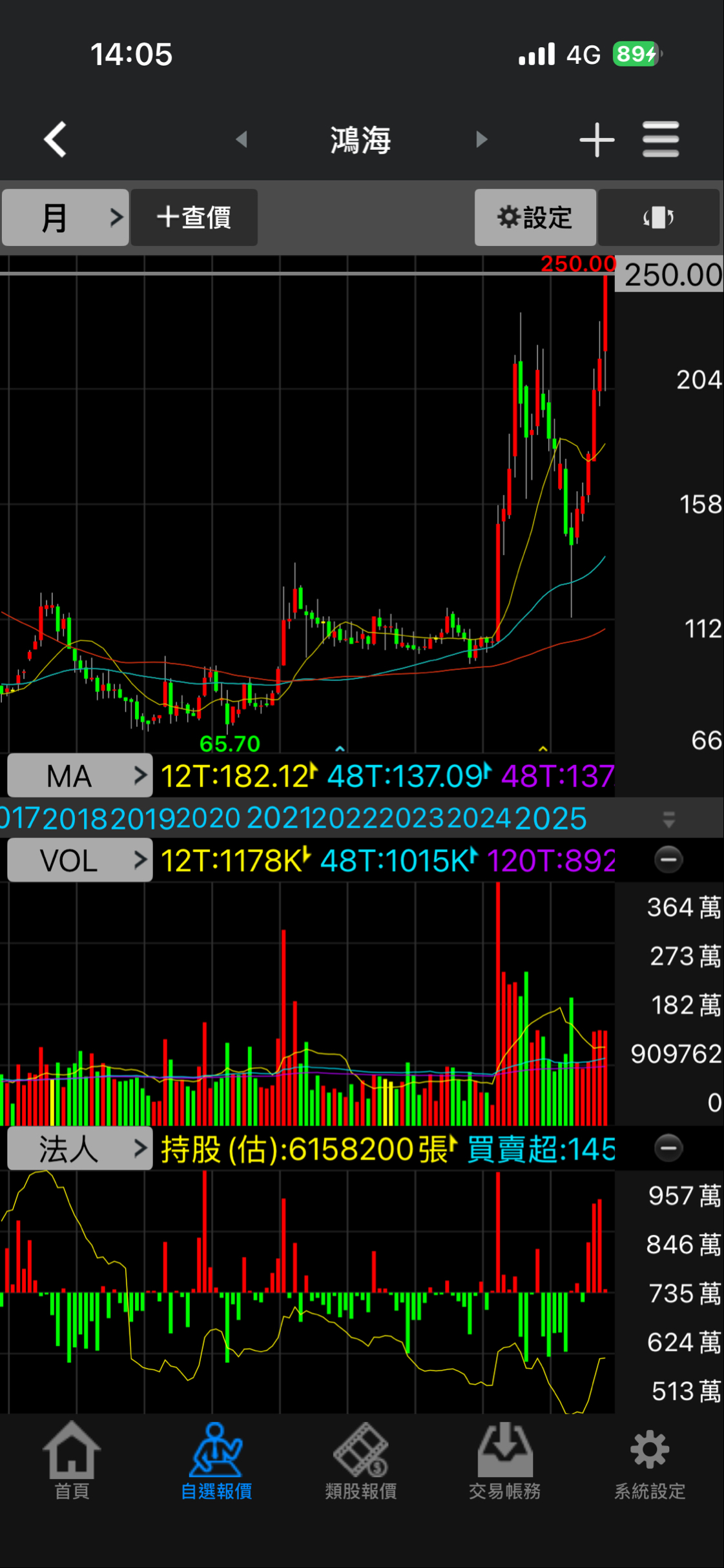Go back with the top-left arrow

click(56, 139)
